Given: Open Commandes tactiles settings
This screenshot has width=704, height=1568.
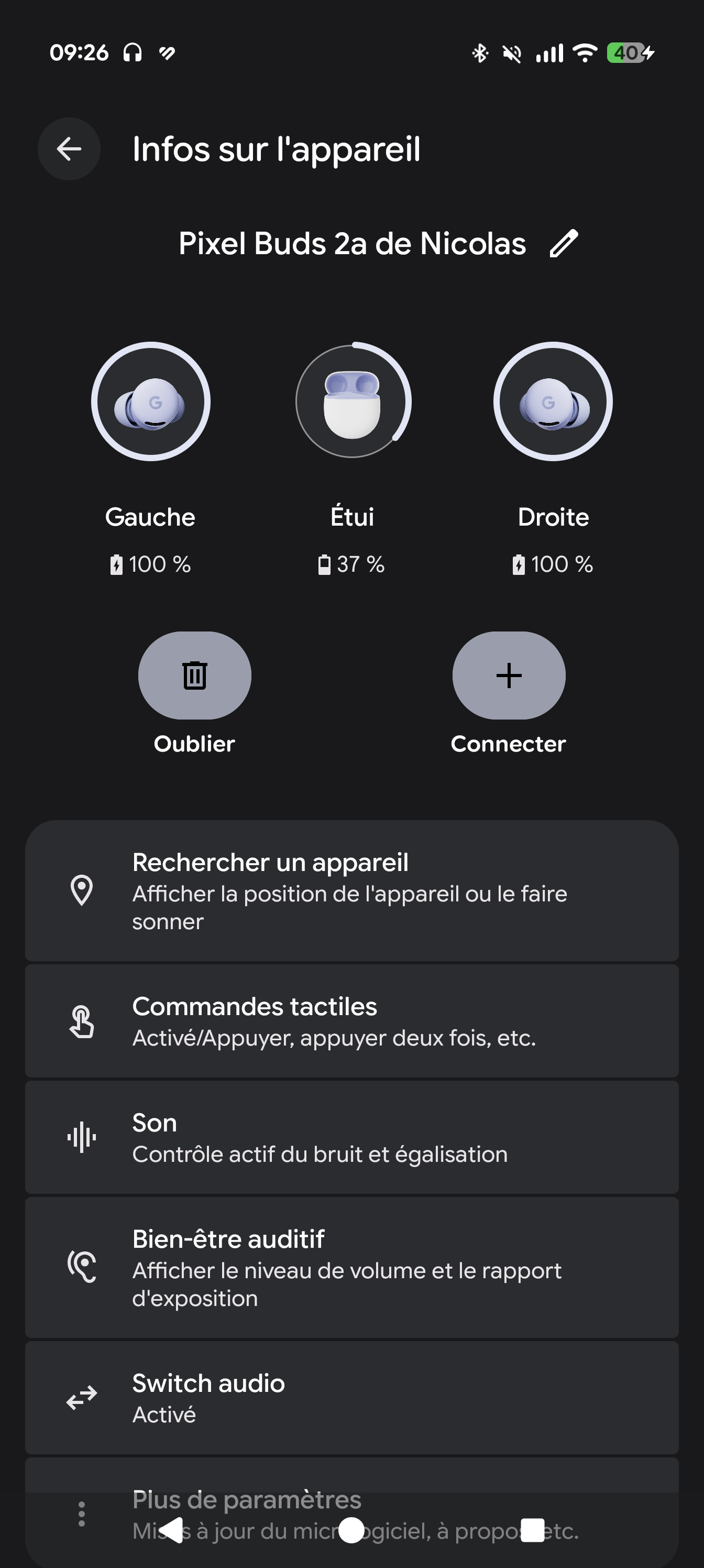Looking at the screenshot, I should click(351, 1021).
